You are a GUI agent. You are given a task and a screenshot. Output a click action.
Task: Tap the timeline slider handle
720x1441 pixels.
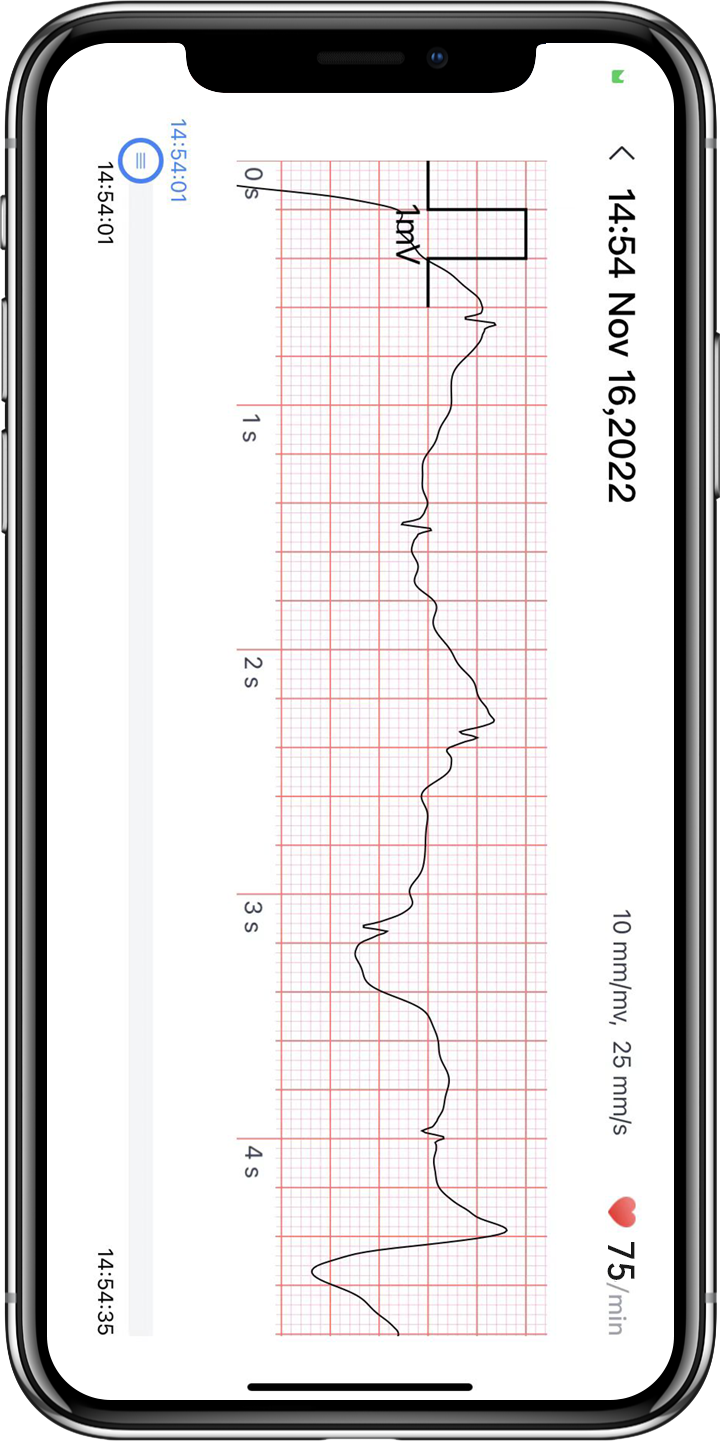point(141,159)
